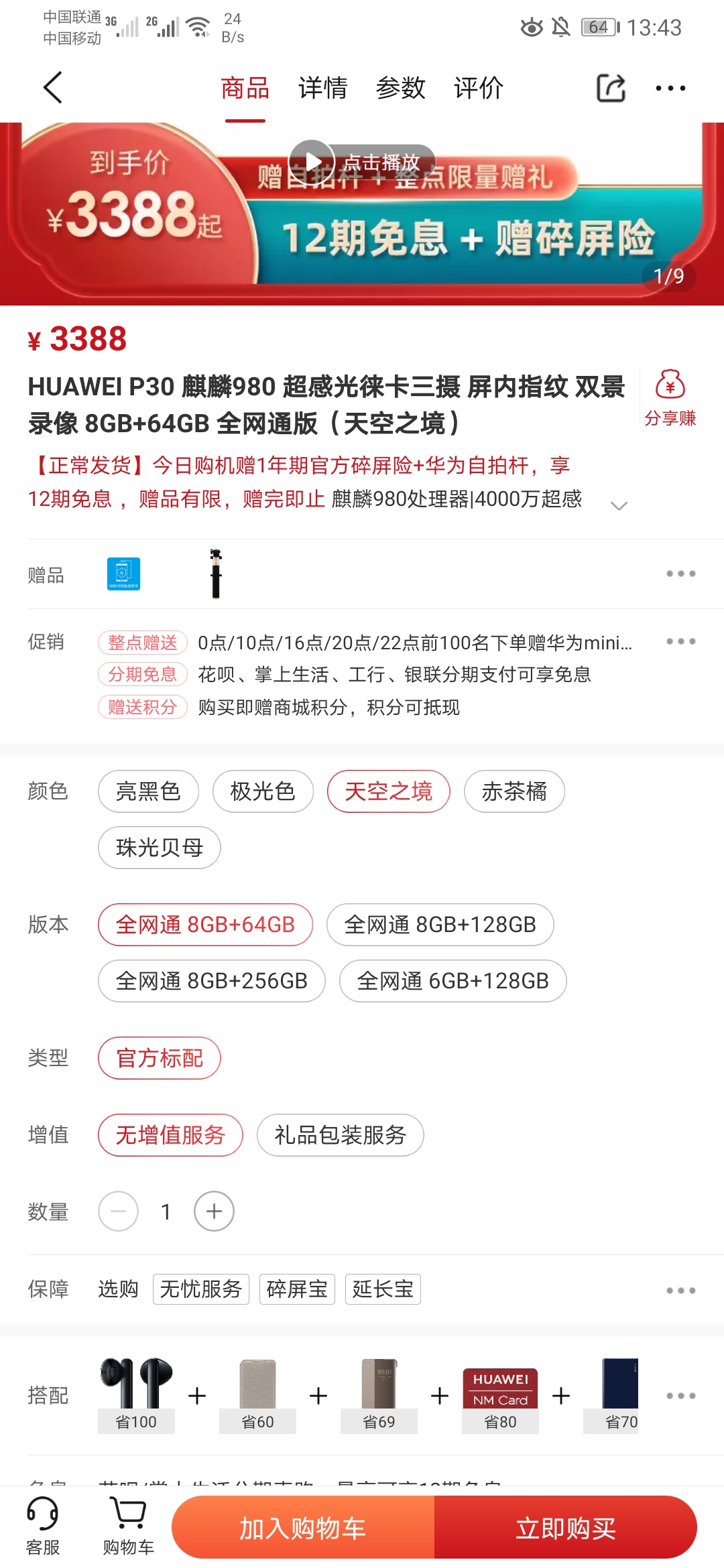This screenshot has width=724, height=1568.
Task: Pick the 全网通 8GB+256GB version
Action: (x=211, y=981)
